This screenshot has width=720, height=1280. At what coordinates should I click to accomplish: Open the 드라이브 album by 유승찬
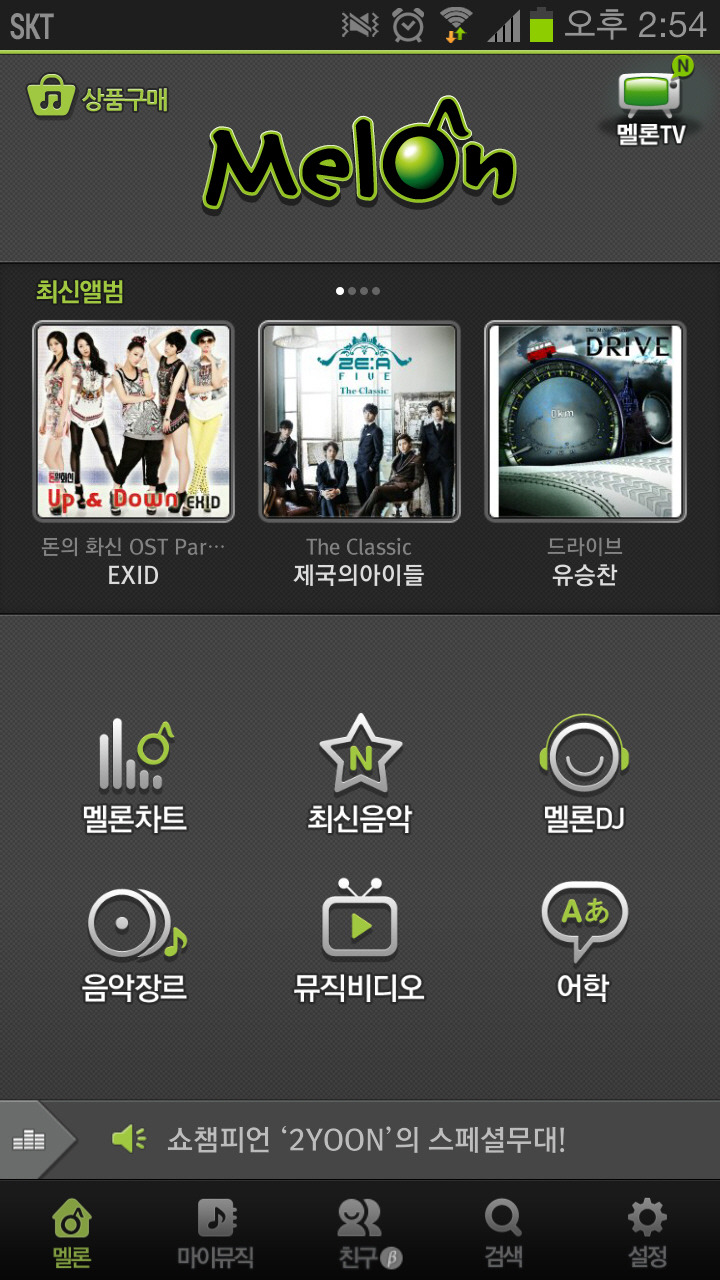pos(585,421)
